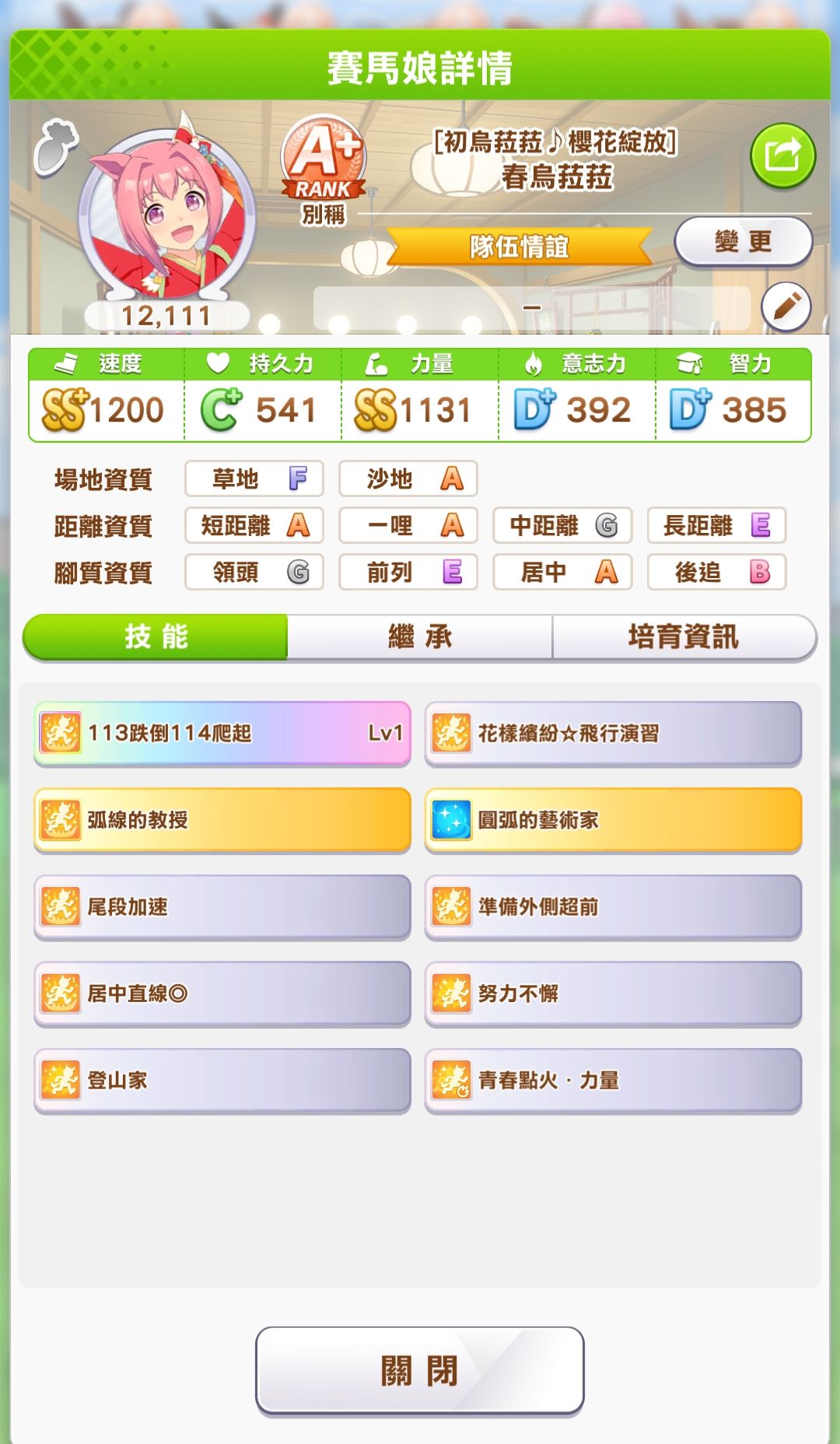The width and height of the screenshot is (840, 1444).
Task: Switch to the 繼承 tab
Action: pyautogui.click(x=420, y=637)
